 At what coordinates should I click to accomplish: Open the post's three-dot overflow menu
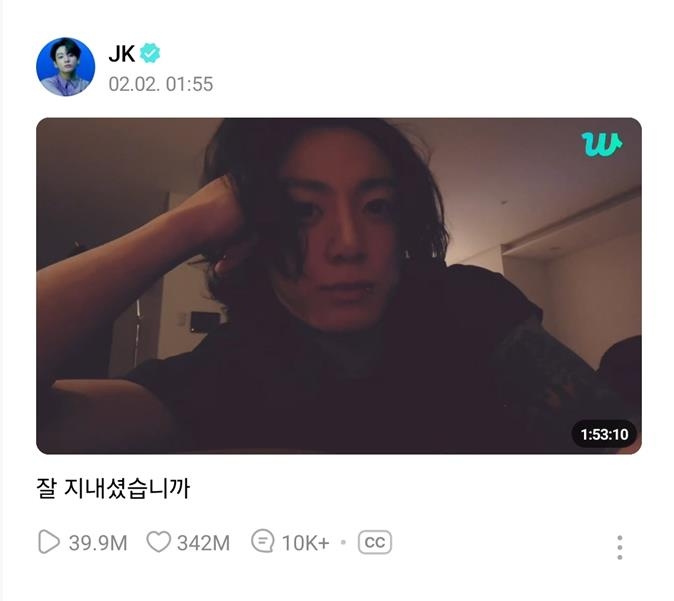(x=620, y=547)
